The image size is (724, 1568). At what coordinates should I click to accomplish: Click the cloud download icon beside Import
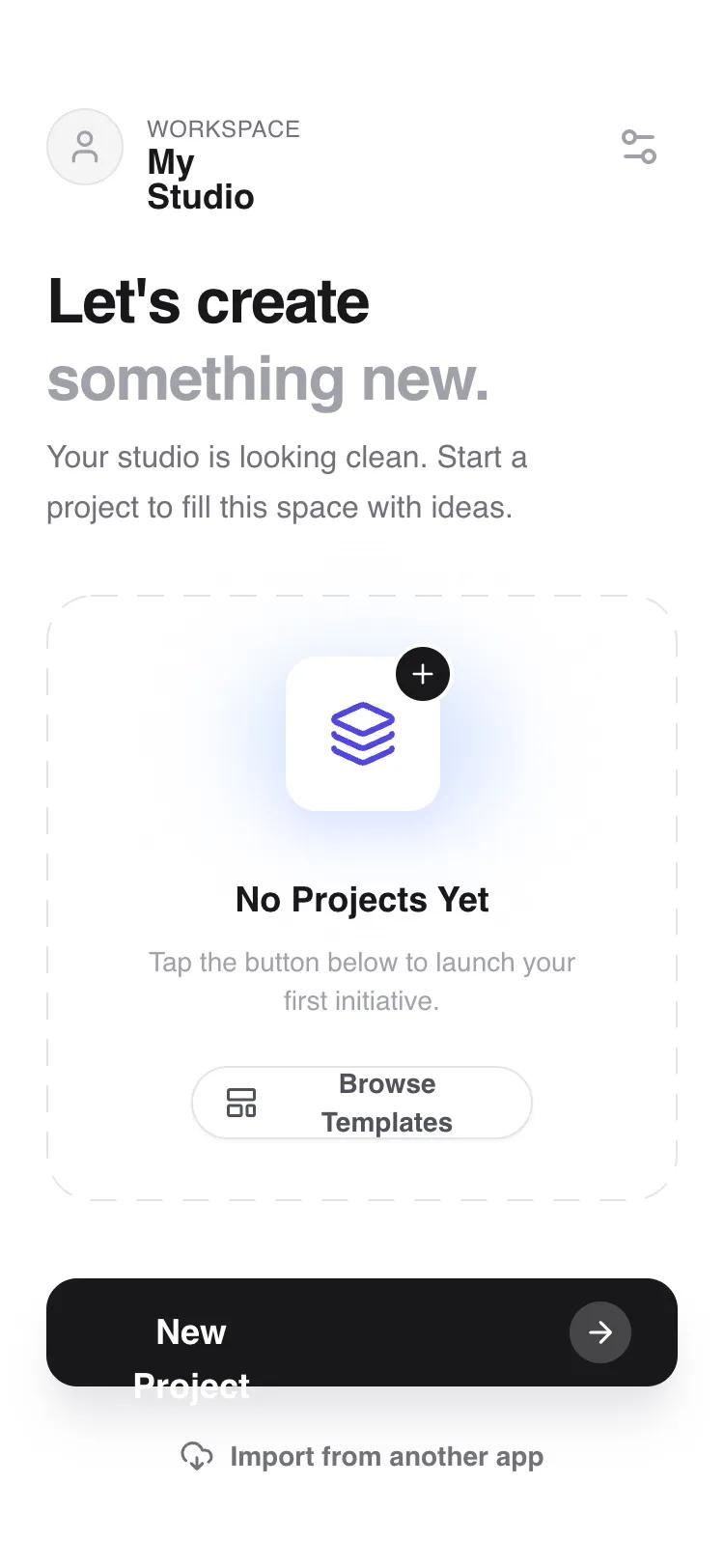197,1456
